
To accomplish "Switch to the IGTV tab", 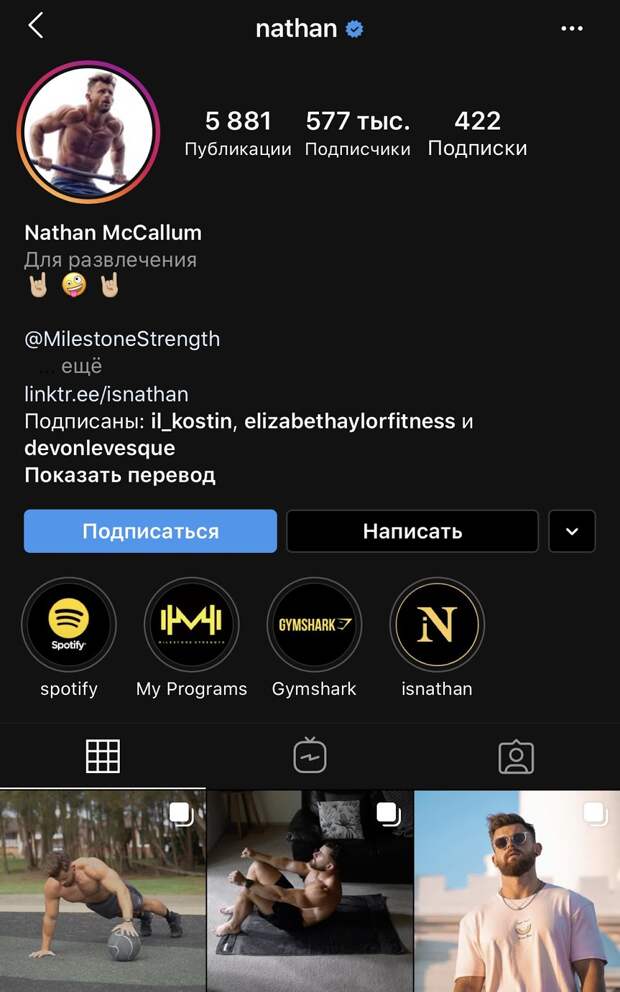I will coord(310,757).
